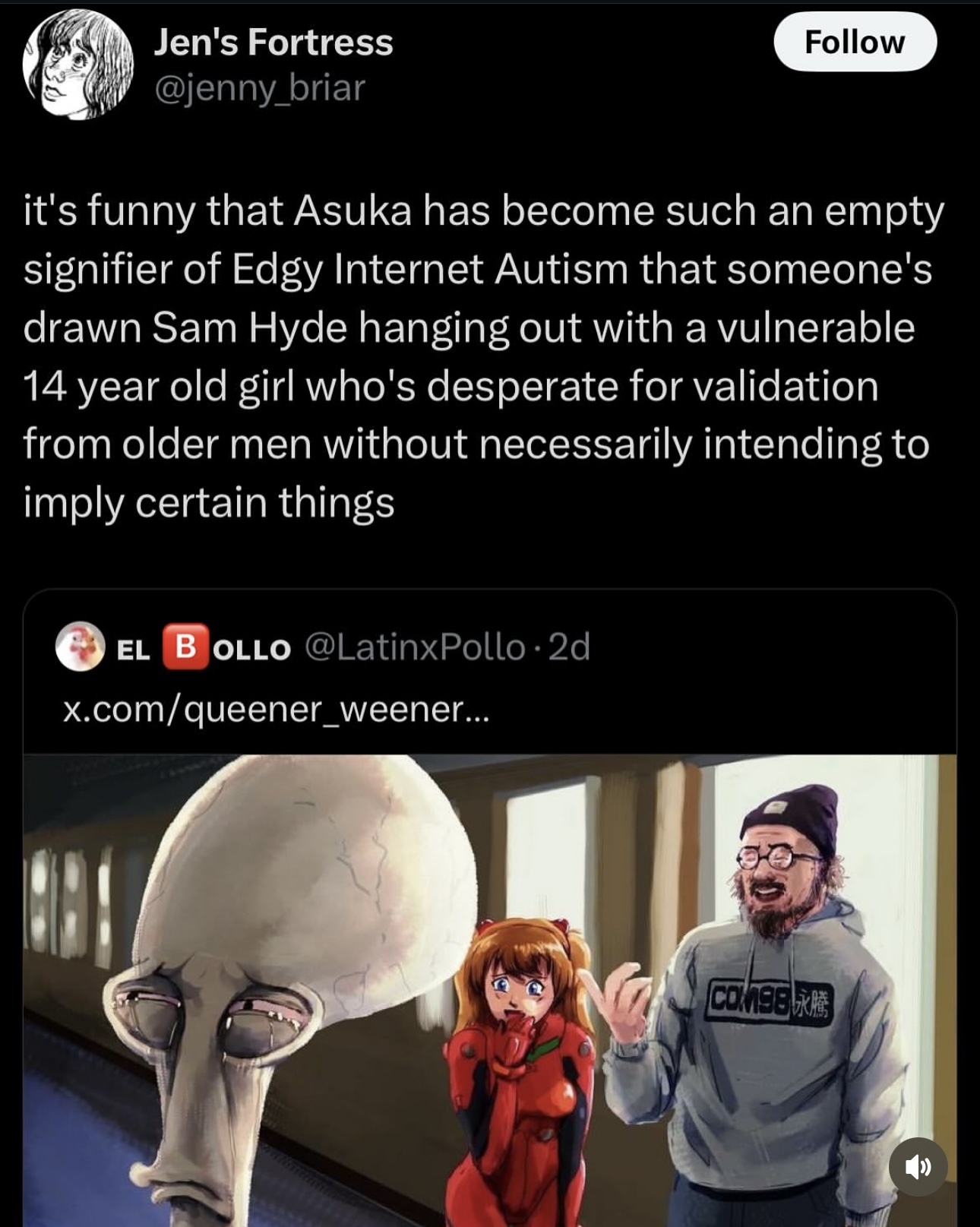Open Jen's Fortress profile picture

click(77, 65)
